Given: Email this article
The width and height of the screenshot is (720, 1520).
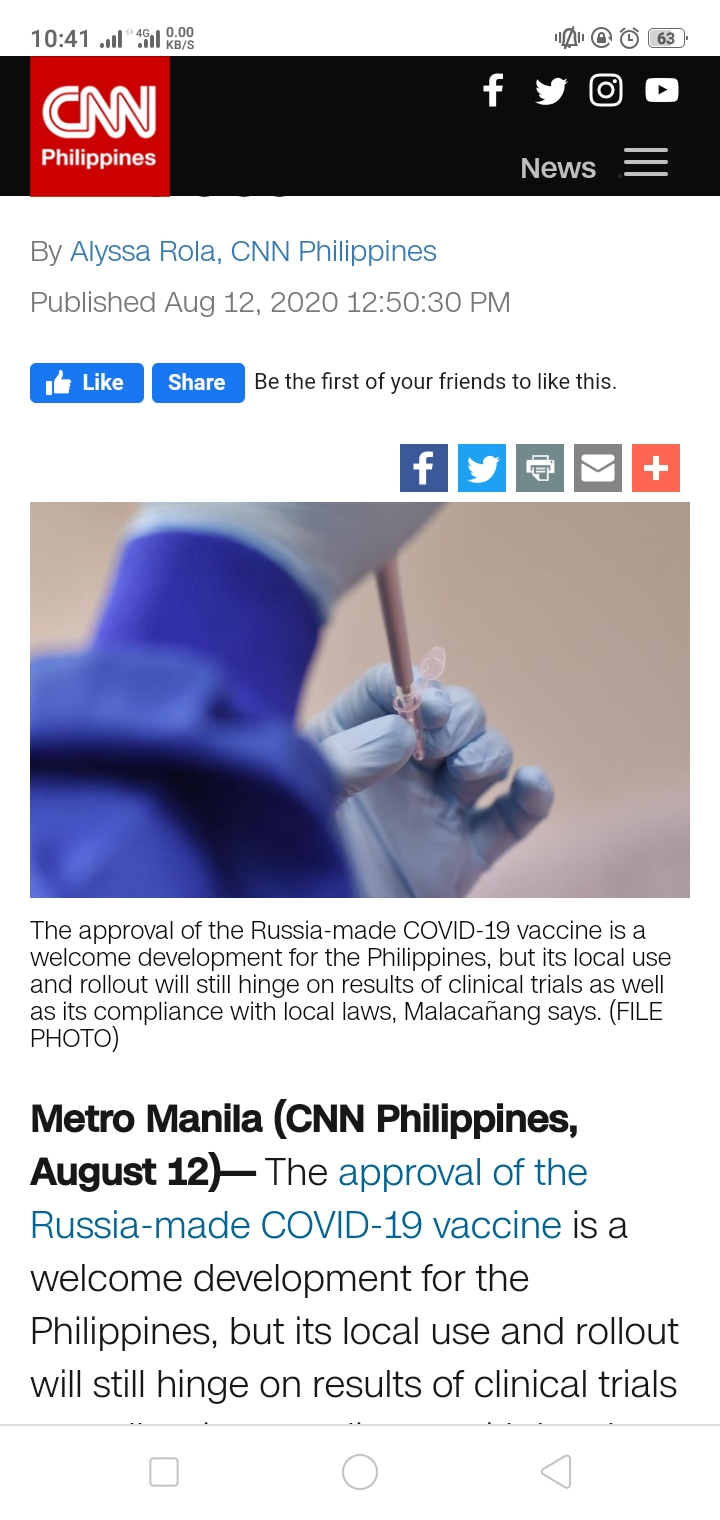Looking at the screenshot, I should [x=598, y=468].
